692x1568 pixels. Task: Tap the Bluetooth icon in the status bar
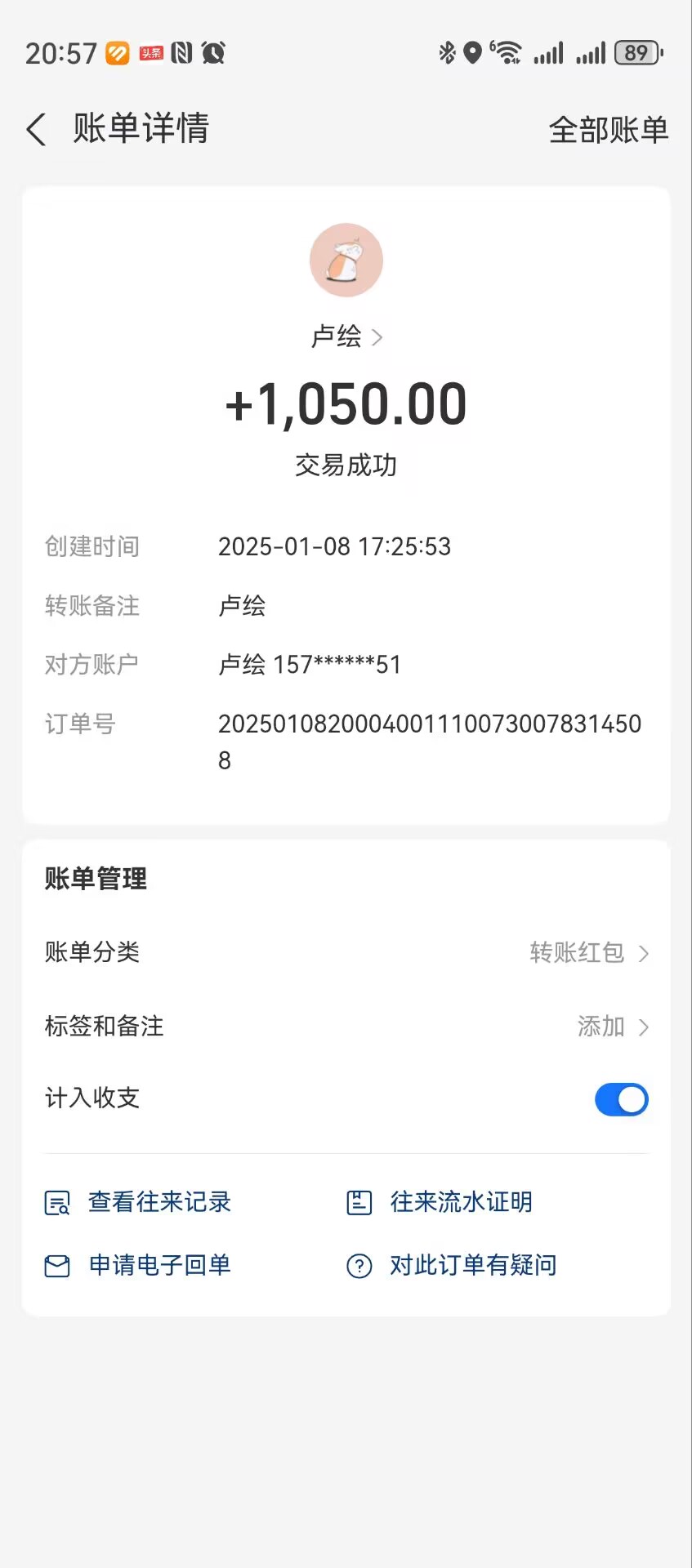click(x=446, y=51)
